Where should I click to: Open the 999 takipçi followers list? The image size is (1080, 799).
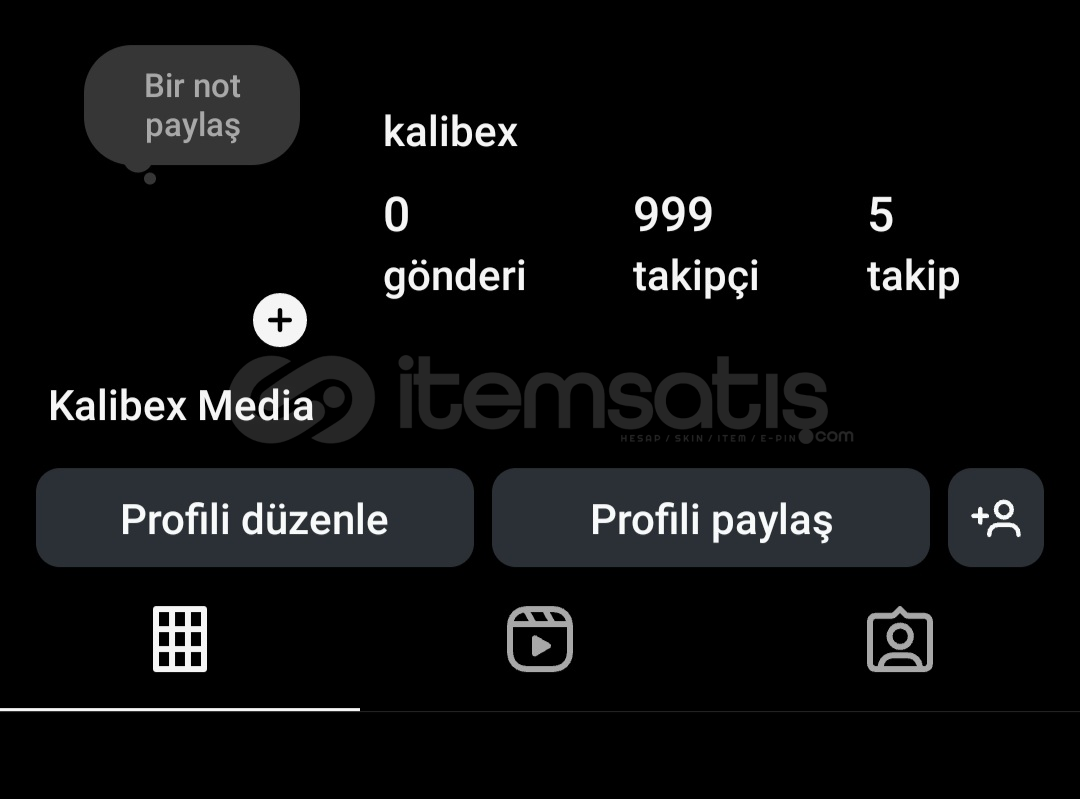pyautogui.click(x=695, y=245)
